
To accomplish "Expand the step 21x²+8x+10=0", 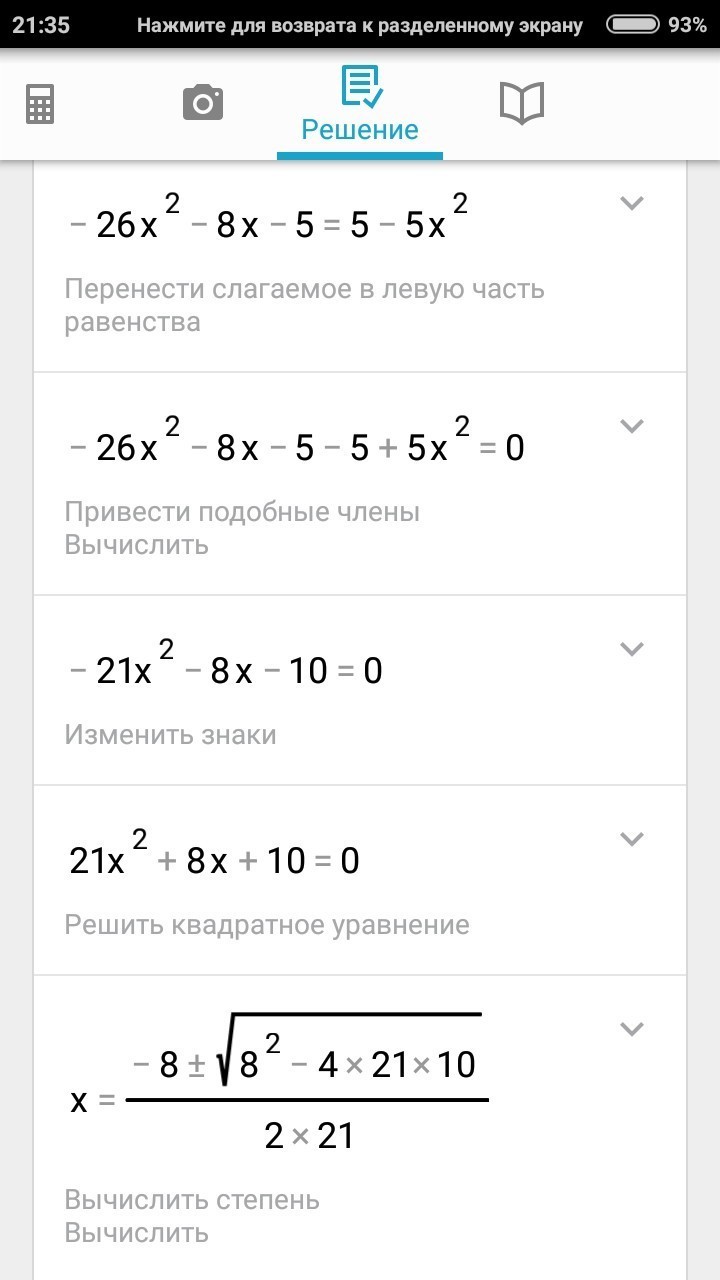I will pos(631,840).
